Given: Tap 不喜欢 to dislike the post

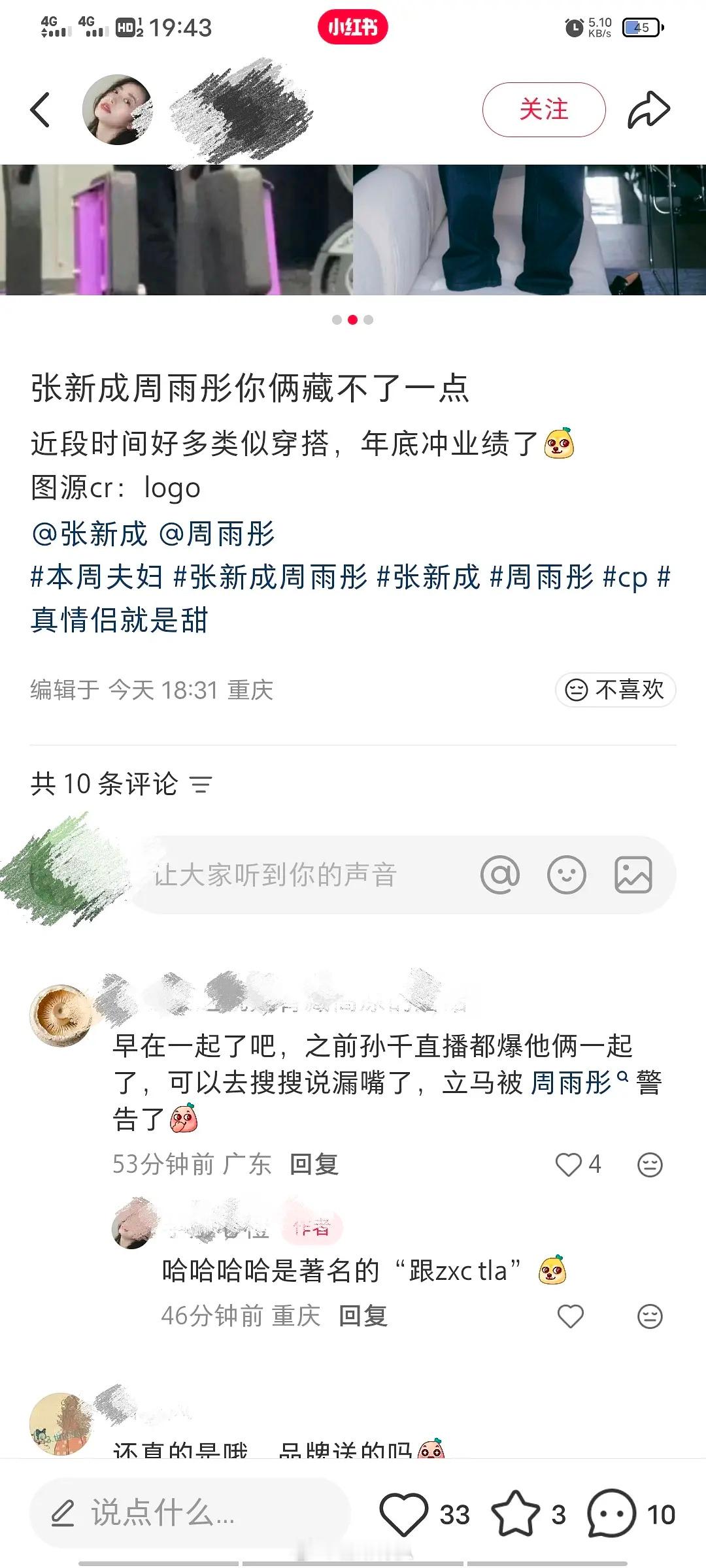Looking at the screenshot, I should 615,690.
